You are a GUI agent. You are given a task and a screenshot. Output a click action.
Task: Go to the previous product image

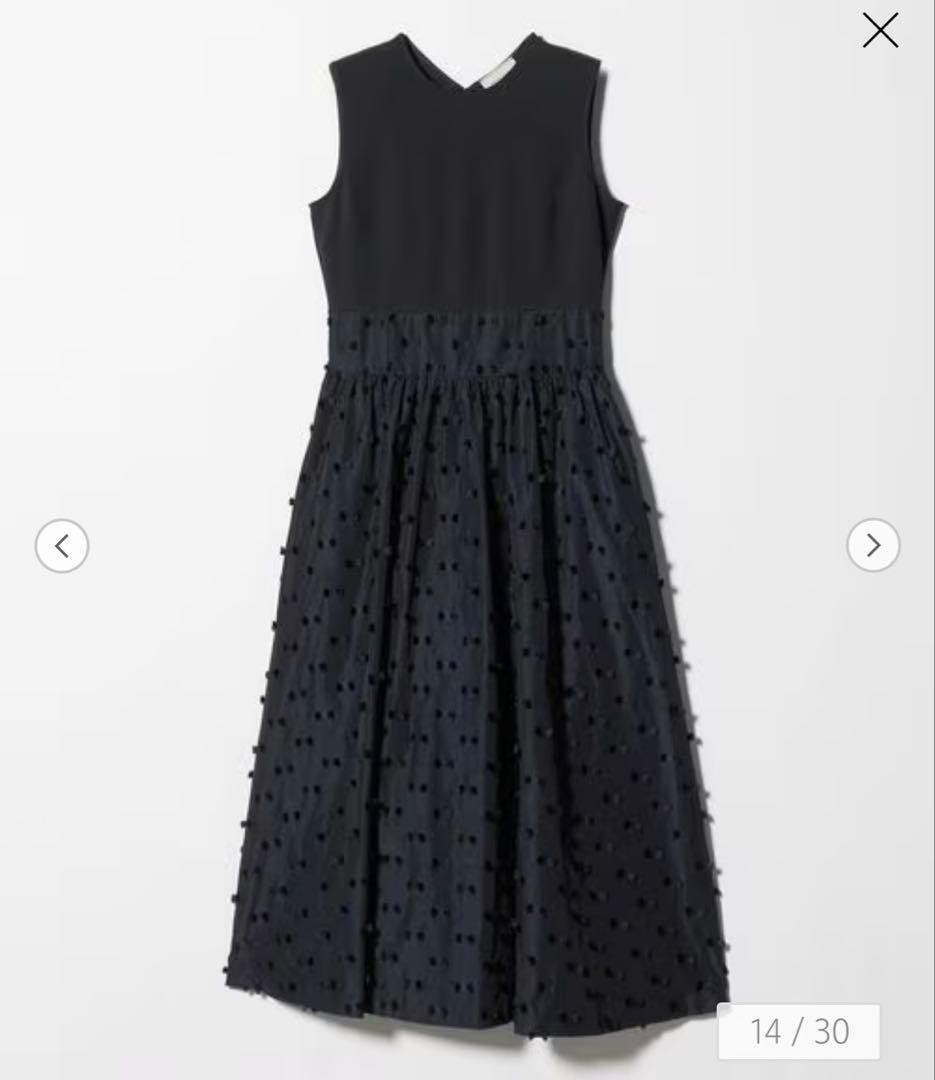click(x=62, y=546)
